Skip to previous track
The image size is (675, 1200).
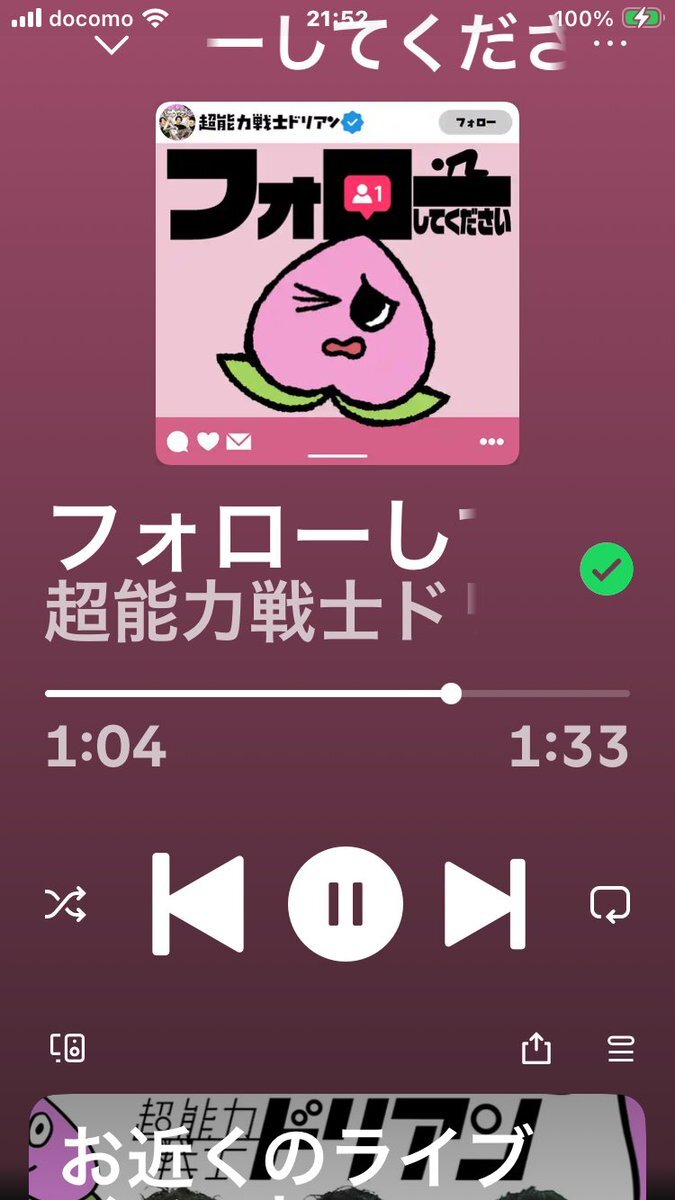tap(199, 904)
